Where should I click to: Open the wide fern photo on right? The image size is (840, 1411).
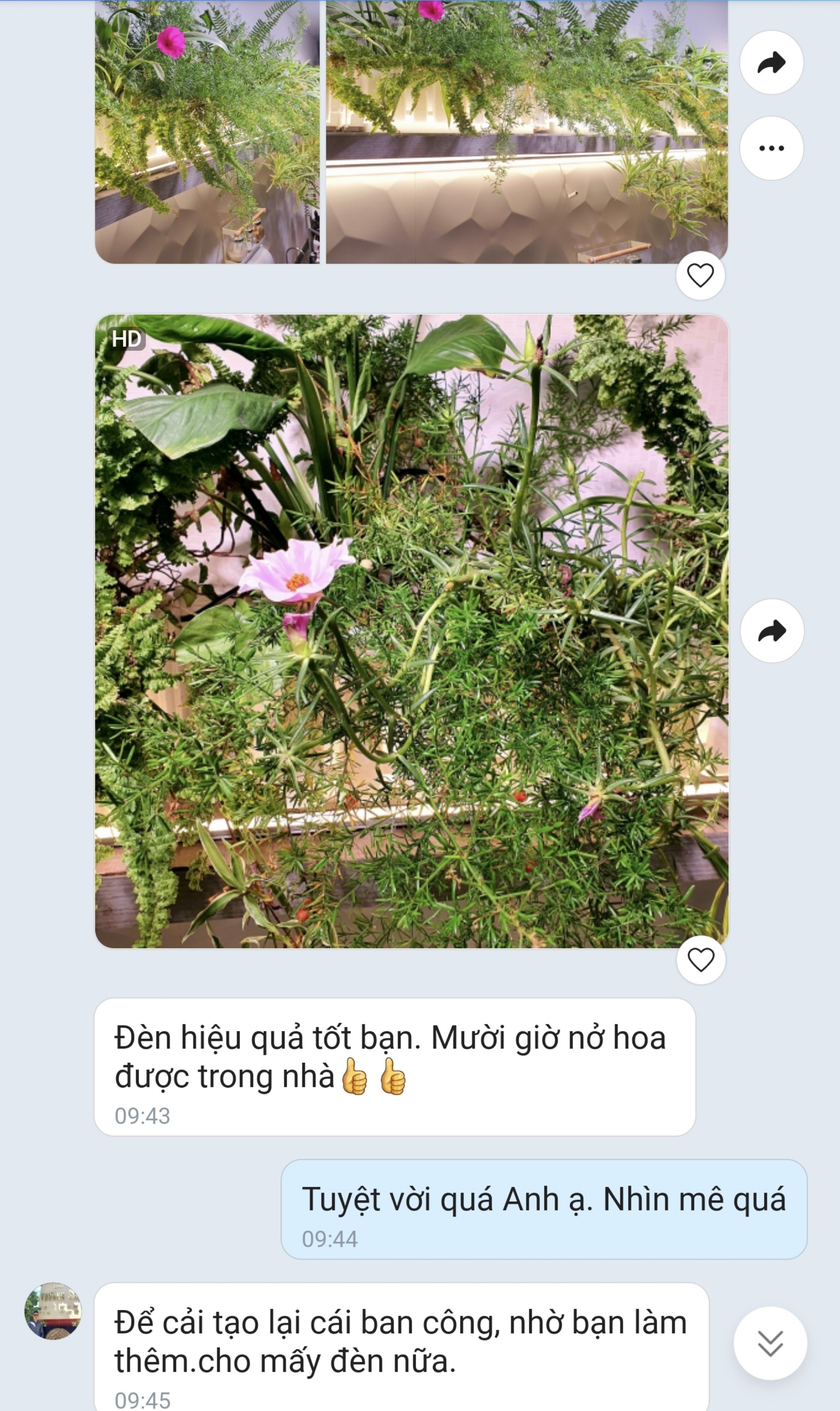(x=527, y=131)
